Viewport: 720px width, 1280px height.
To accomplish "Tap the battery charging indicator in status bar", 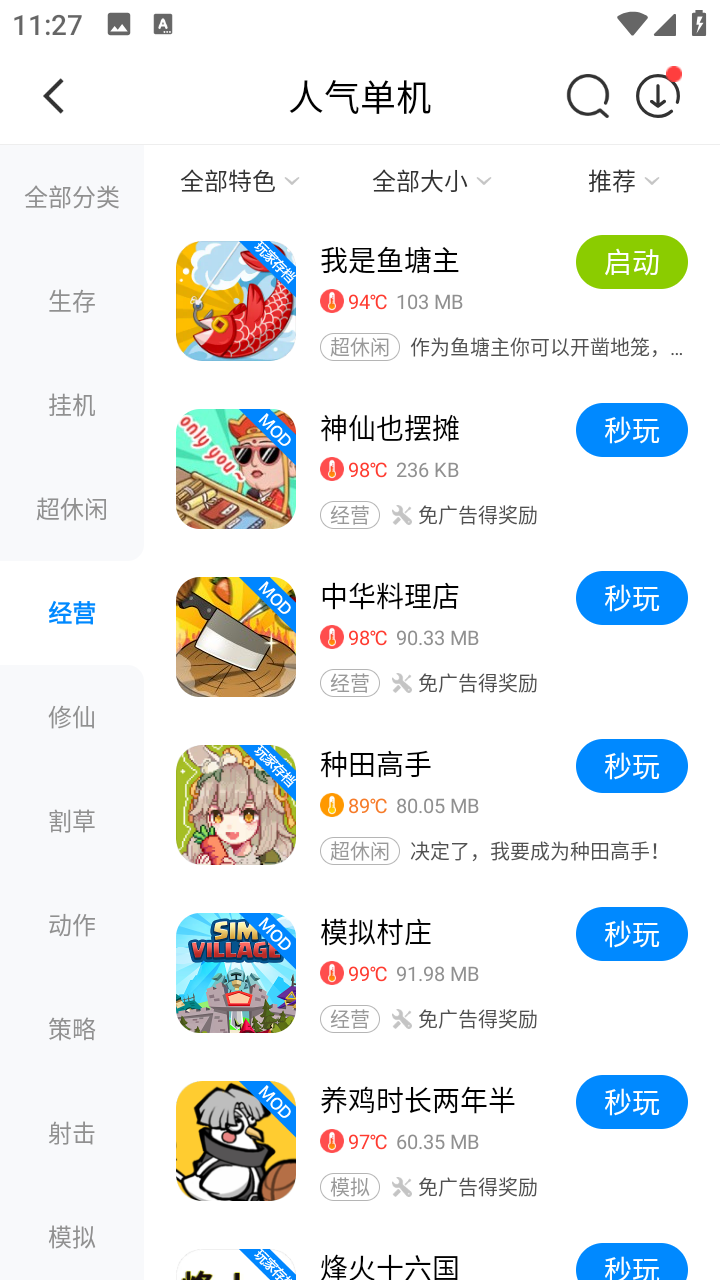I will 700,25.
